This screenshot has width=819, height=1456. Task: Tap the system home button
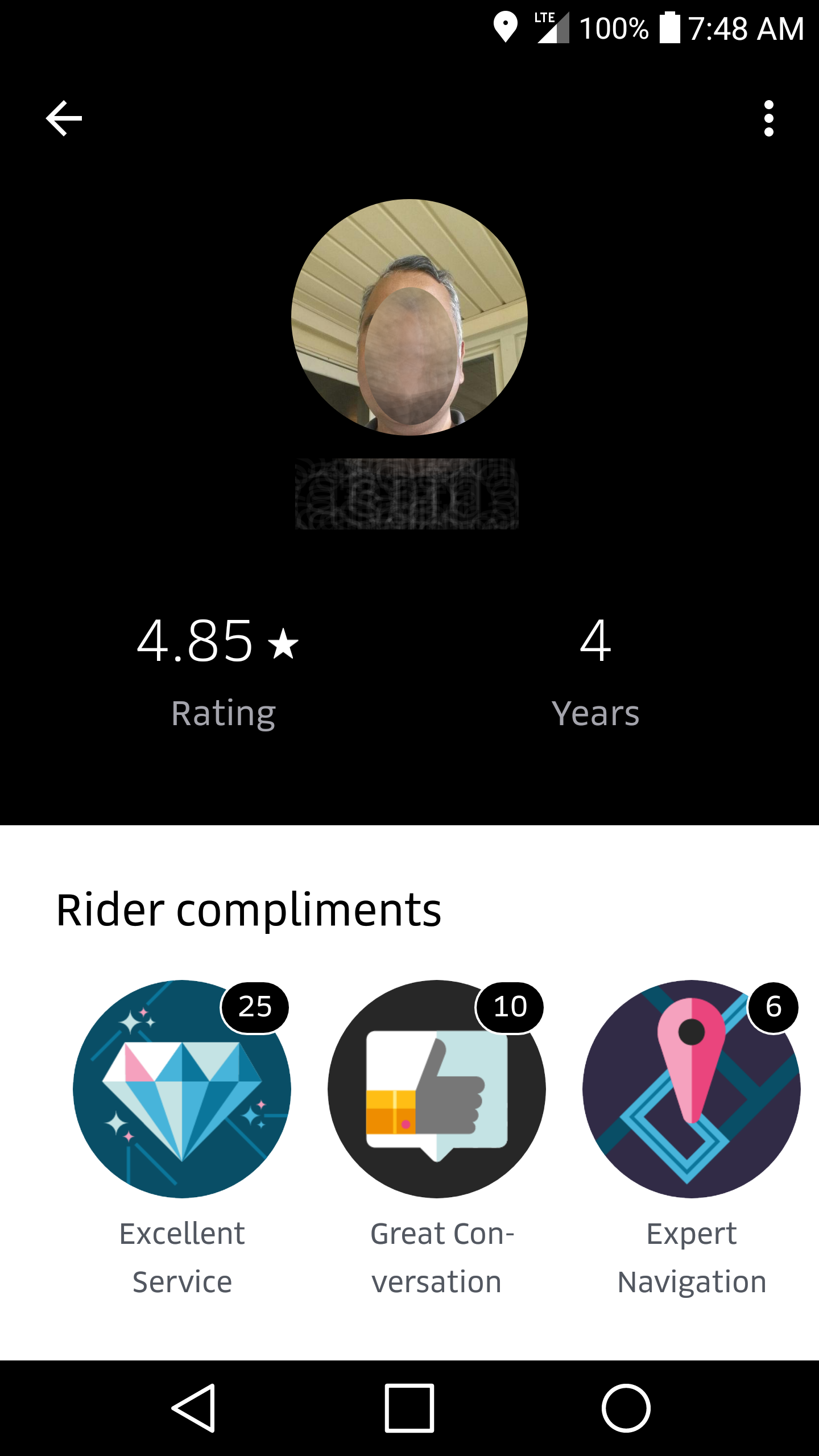[x=626, y=1408]
